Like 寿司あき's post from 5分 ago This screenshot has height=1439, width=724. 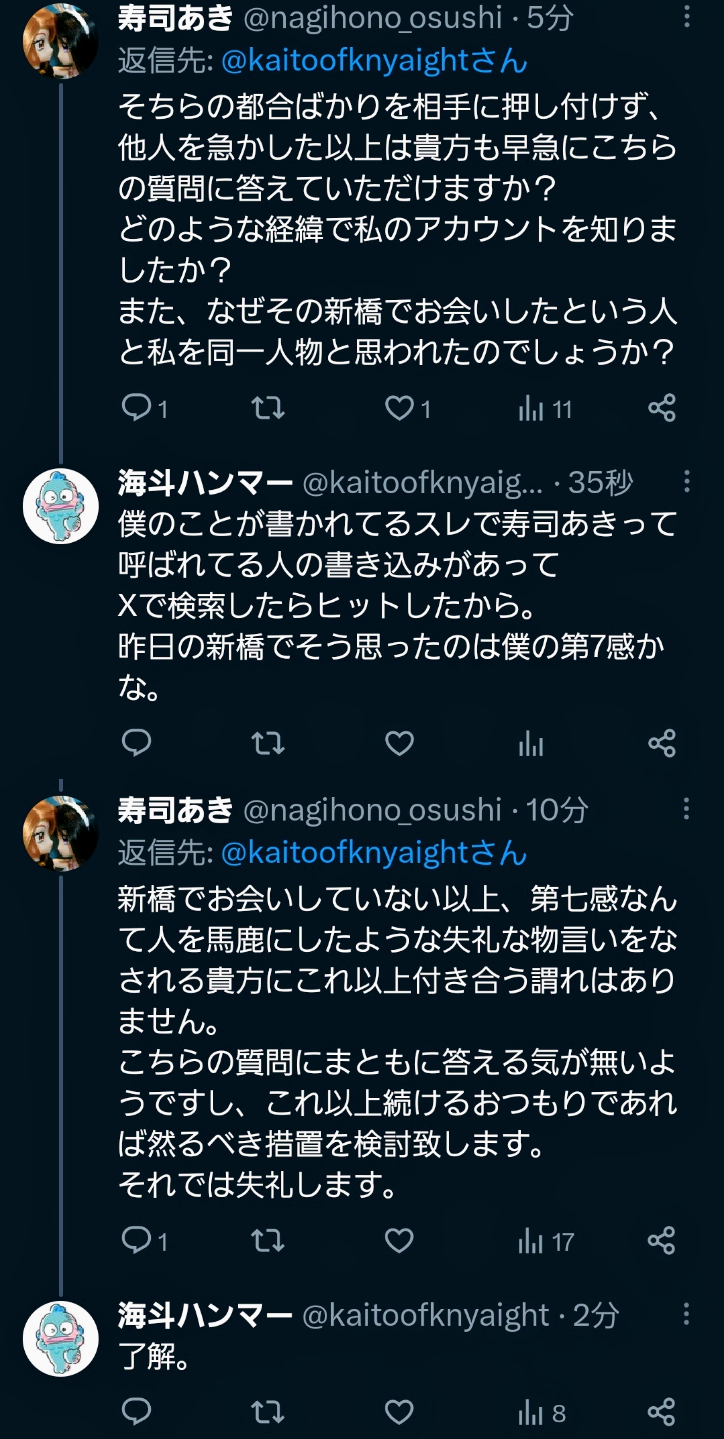pos(400,408)
